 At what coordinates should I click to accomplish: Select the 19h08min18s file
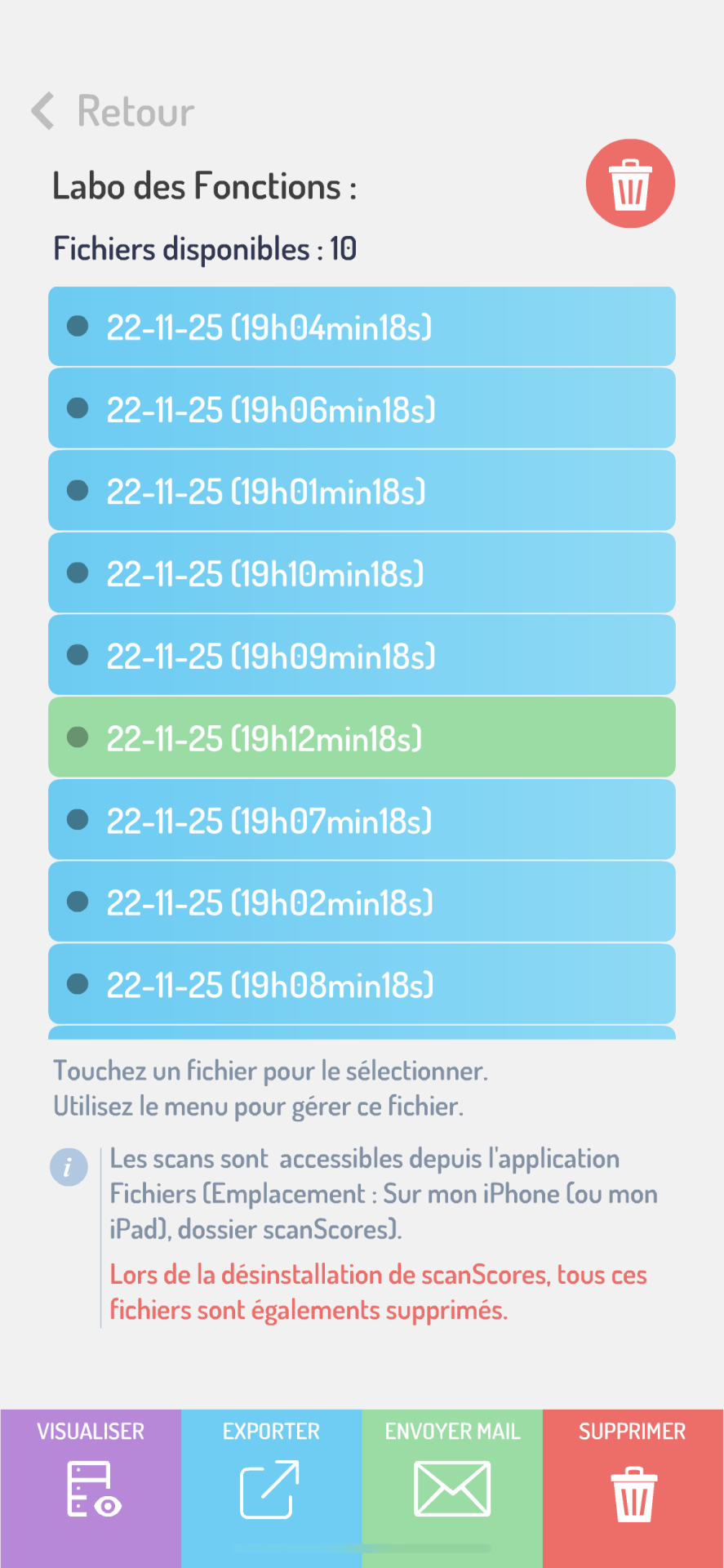click(362, 984)
